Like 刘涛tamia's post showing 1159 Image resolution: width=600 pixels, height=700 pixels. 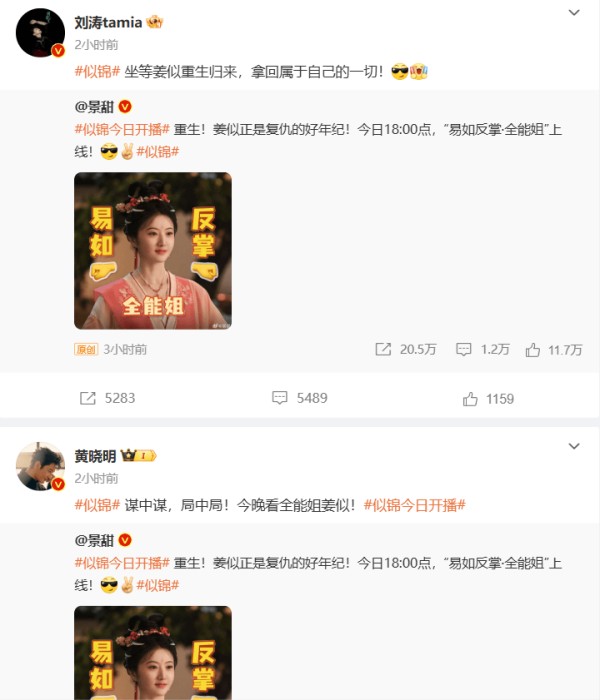point(488,398)
